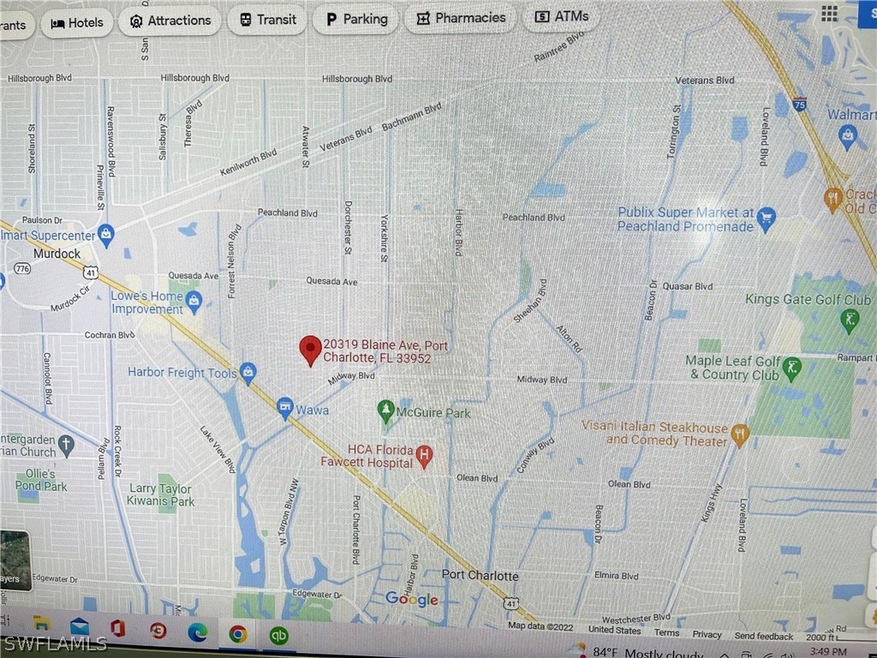Open the Layers map view thumbnail
Image resolution: width=877 pixels, height=658 pixels.
tap(12, 560)
